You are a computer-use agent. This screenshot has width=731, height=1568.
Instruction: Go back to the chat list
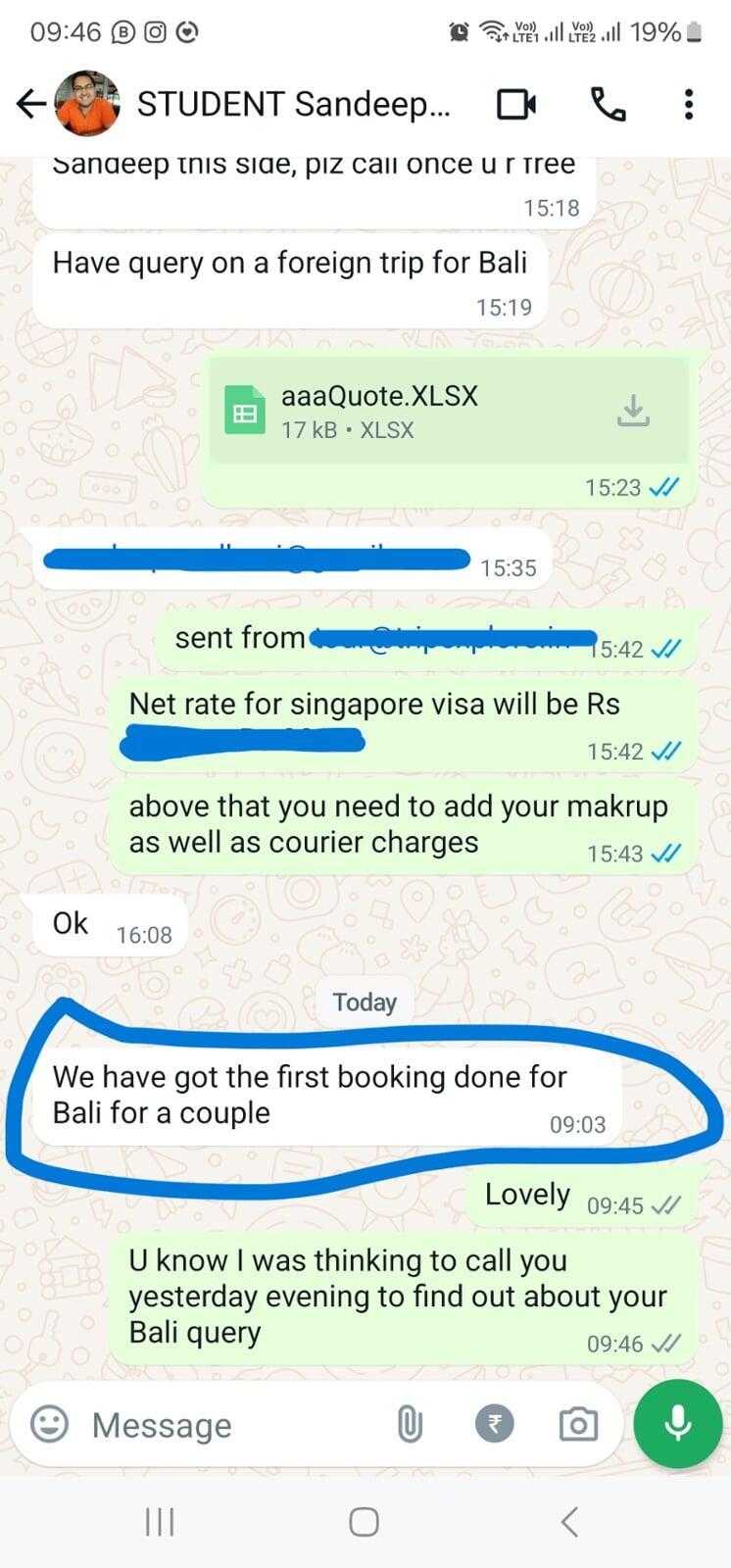click(31, 104)
